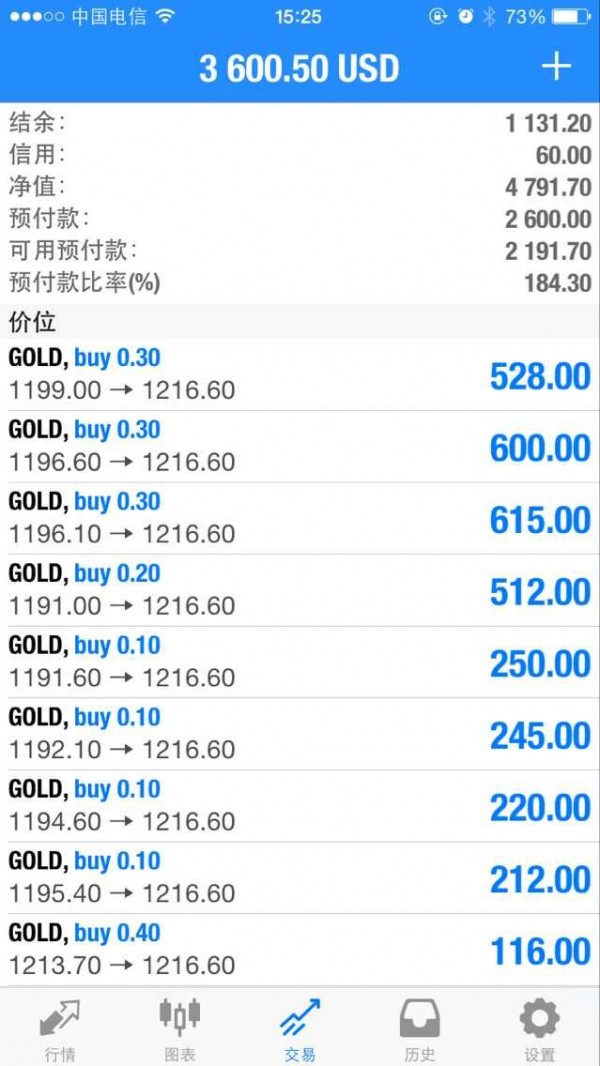Select GOLD buy 0.10 opened at 1192.10
The width and height of the screenshot is (600, 1066).
tap(300, 734)
